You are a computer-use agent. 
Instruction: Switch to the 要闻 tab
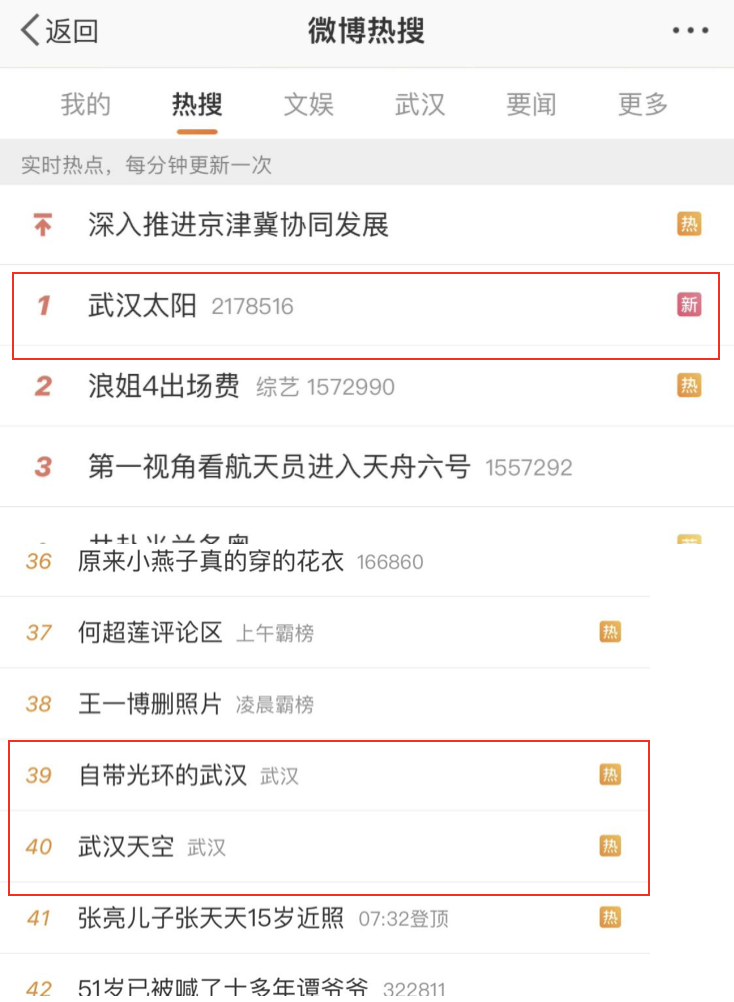click(x=531, y=105)
